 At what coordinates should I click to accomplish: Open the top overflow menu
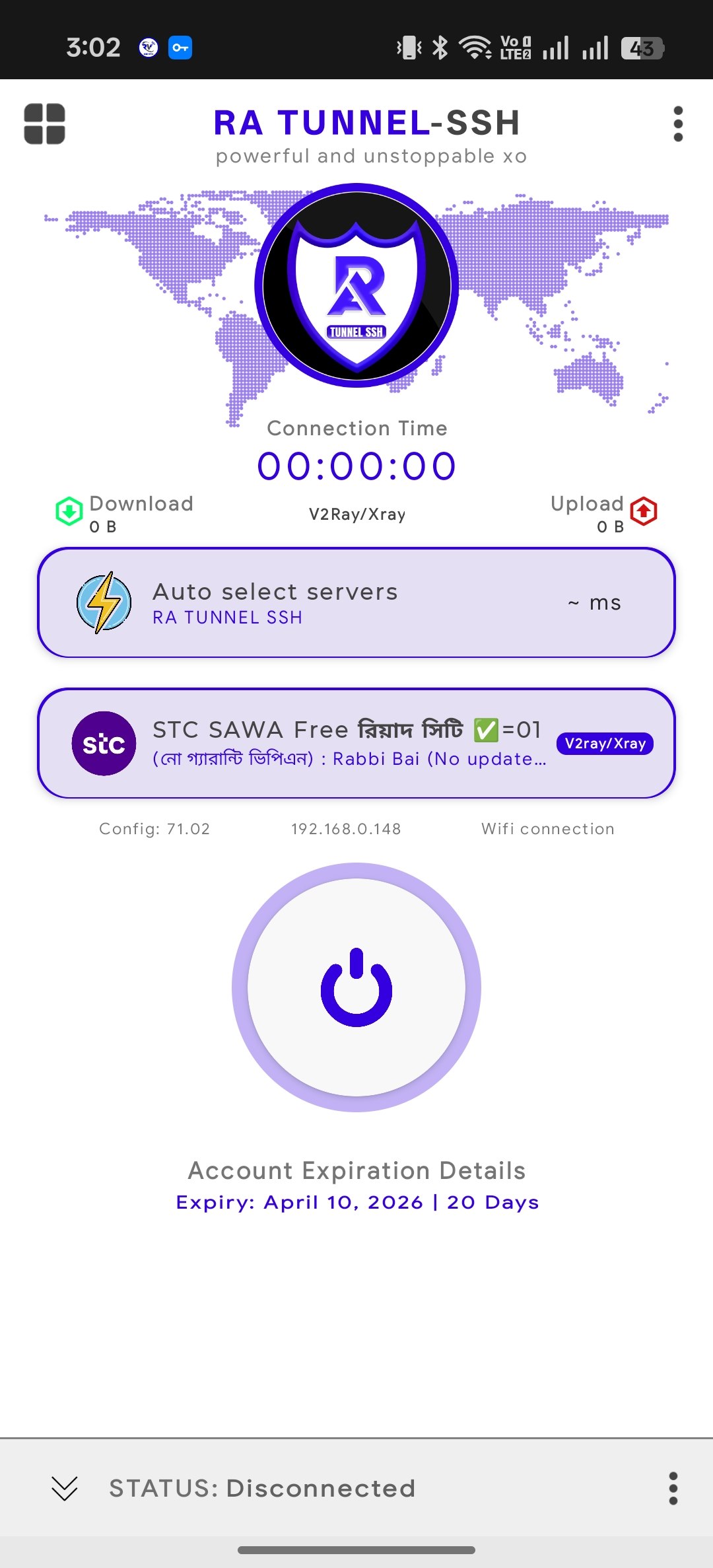677,124
